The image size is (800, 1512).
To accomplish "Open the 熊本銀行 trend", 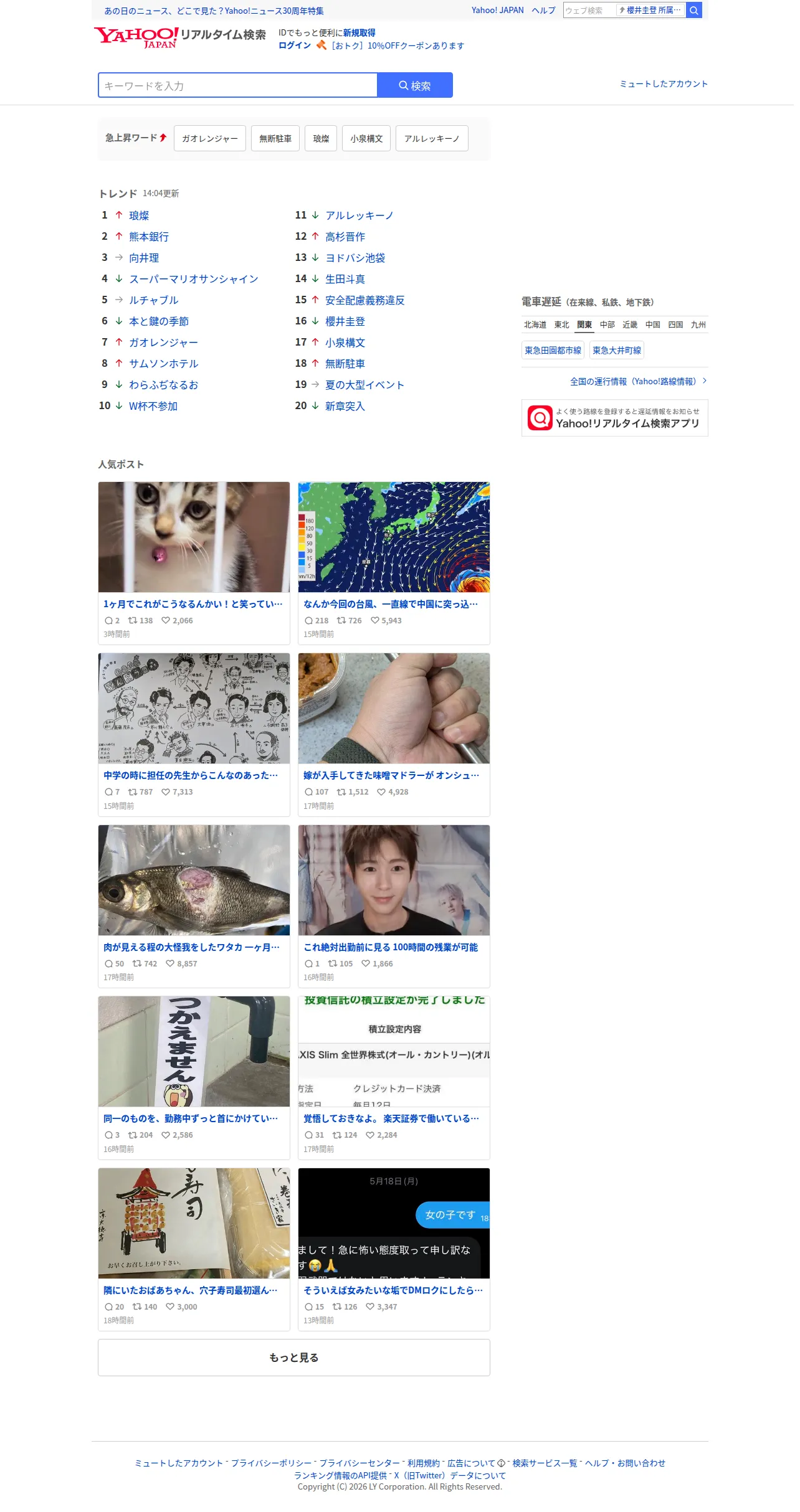I will pos(149,237).
